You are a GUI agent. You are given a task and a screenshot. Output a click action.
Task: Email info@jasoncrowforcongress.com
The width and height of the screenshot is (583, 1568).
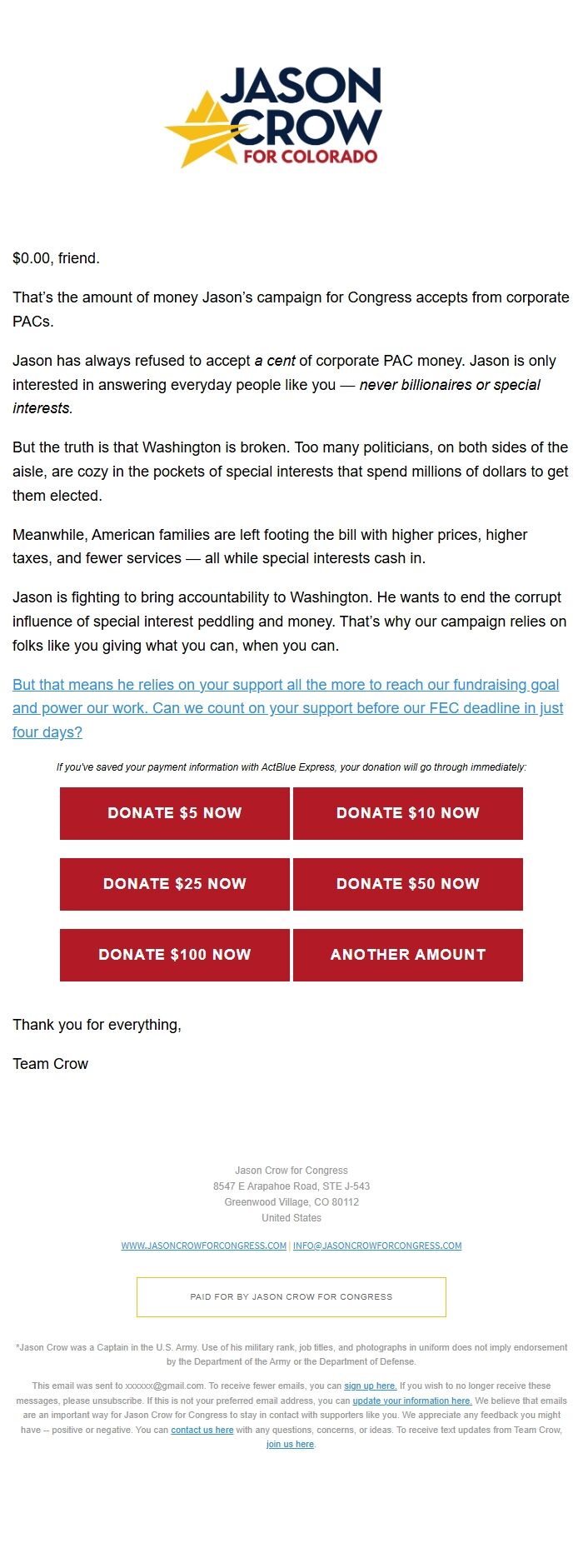pos(377,1246)
